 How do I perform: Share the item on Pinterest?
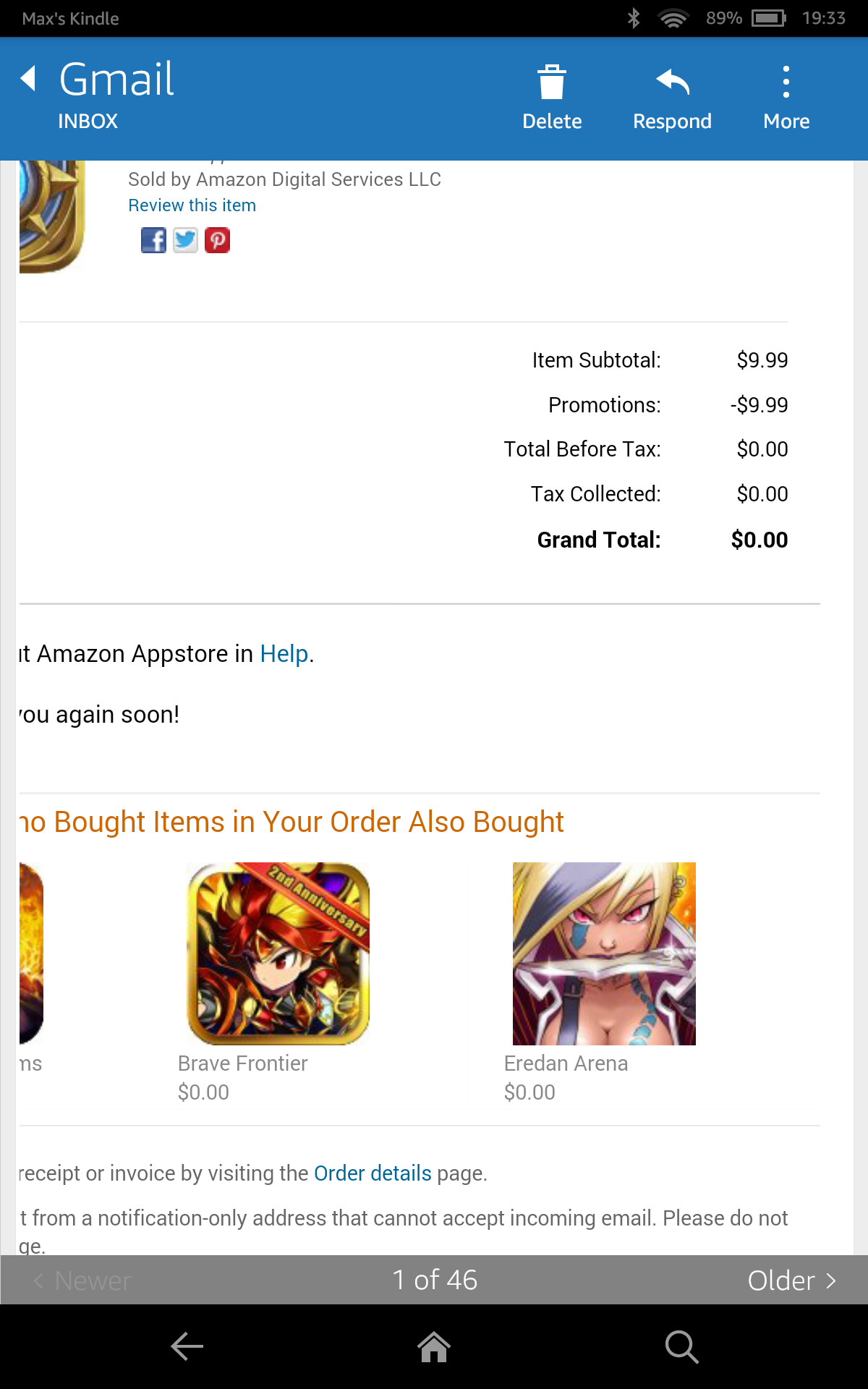pyautogui.click(x=217, y=240)
